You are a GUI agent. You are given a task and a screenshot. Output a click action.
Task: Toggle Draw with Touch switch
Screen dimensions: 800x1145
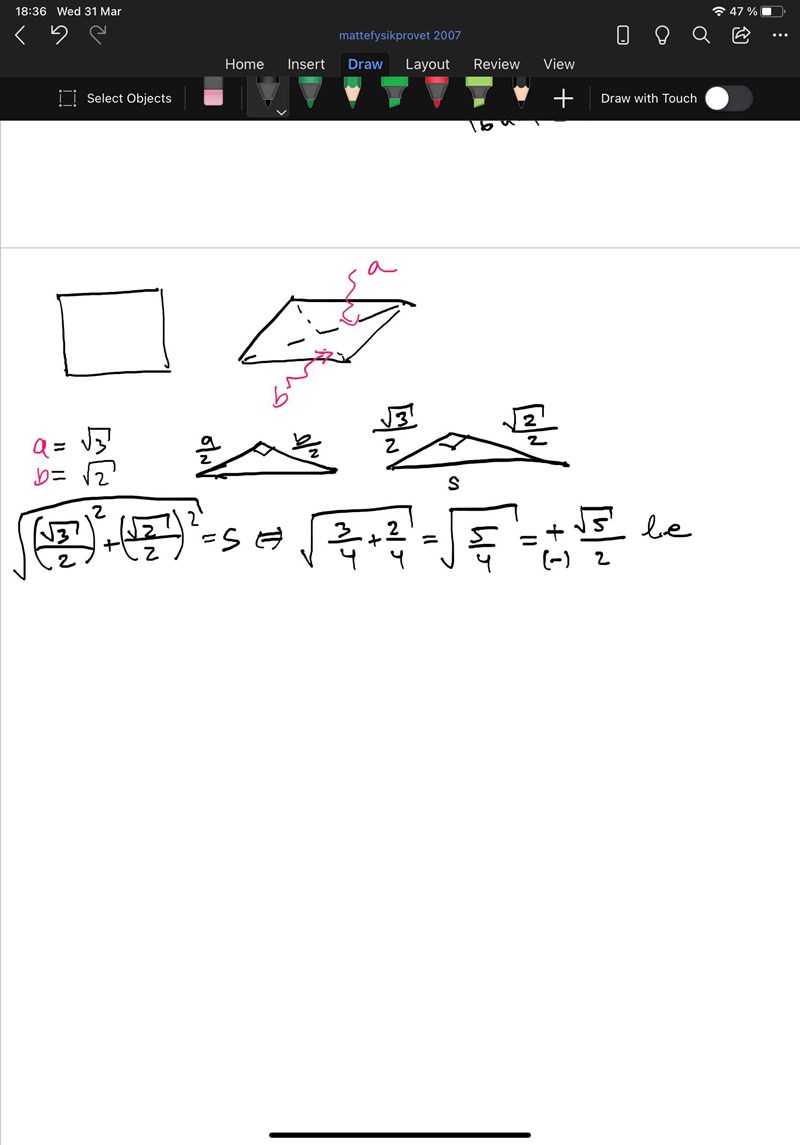coord(728,98)
